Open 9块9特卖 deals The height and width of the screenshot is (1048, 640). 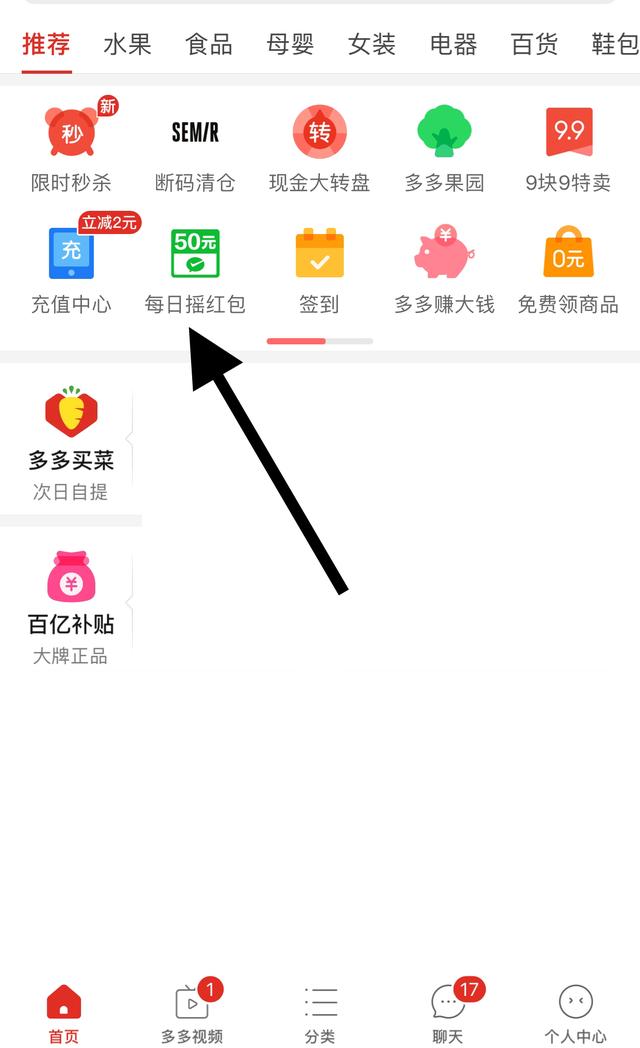point(568,148)
